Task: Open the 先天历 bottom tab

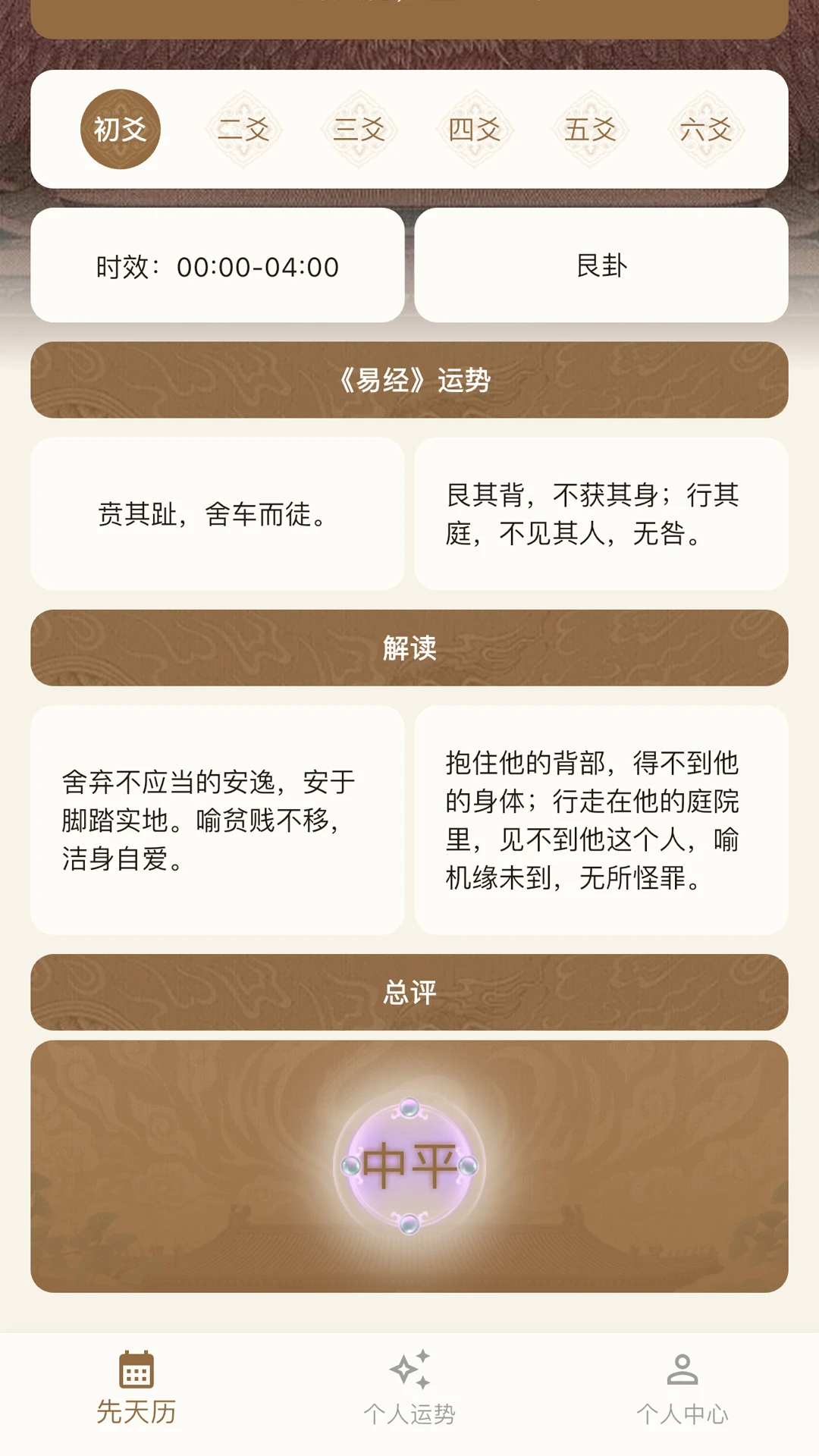Action: [x=136, y=1389]
